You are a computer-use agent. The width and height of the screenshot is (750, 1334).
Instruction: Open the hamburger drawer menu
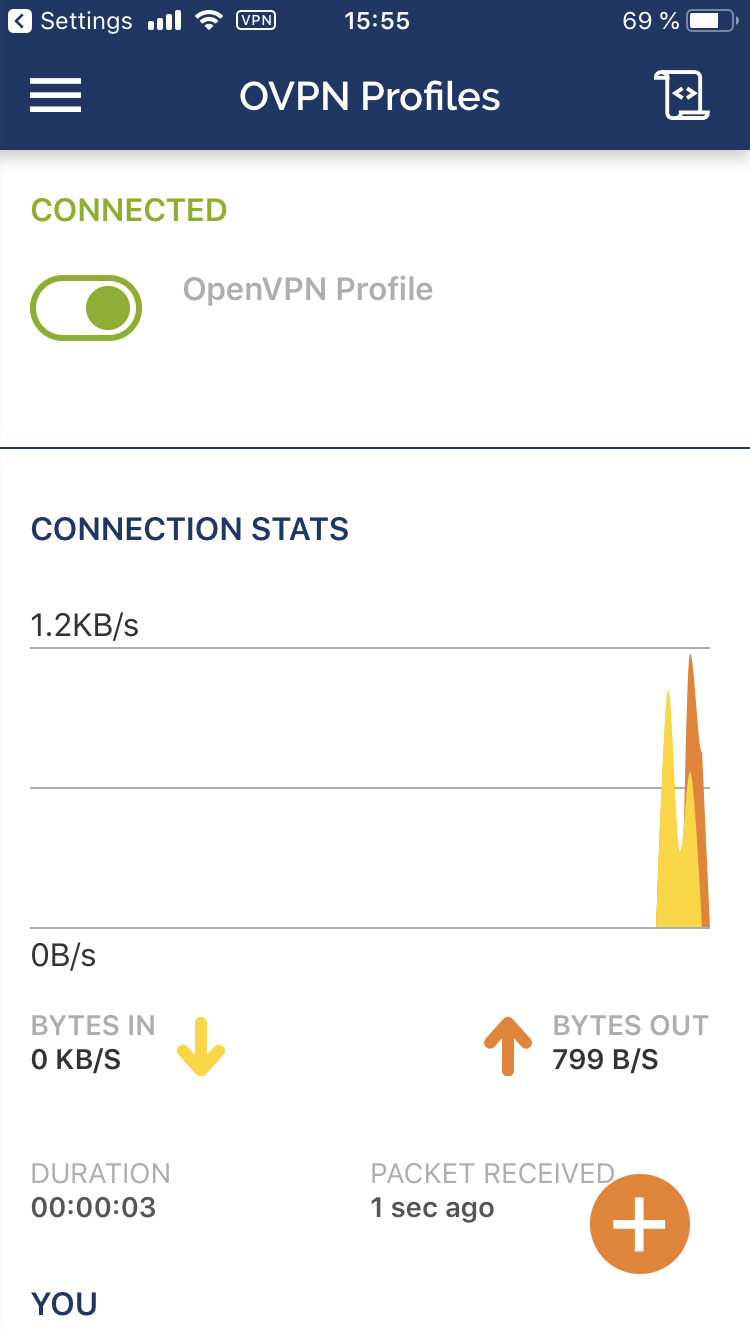click(56, 96)
